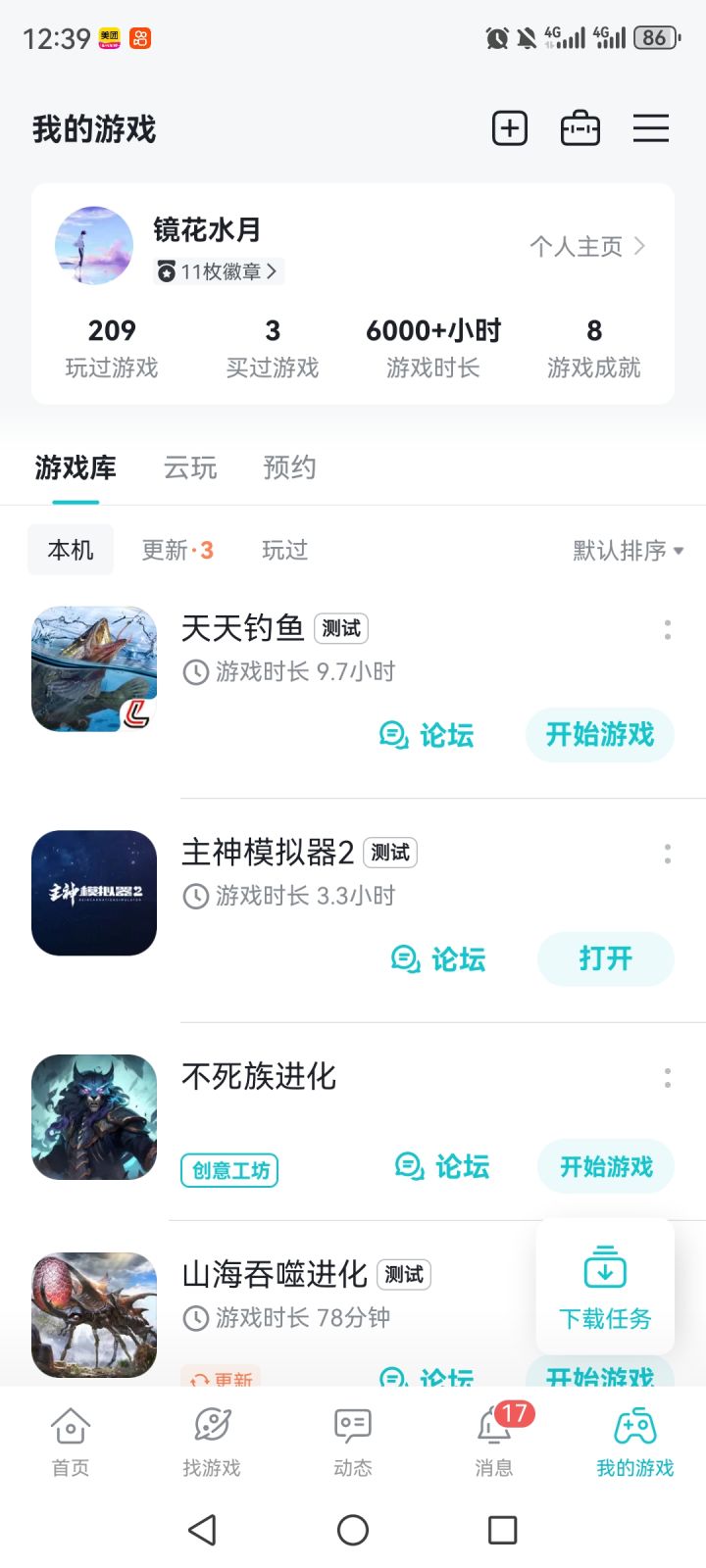Expand the 默认排序 sort dropdown
The image size is (706, 1568).
pos(628,551)
